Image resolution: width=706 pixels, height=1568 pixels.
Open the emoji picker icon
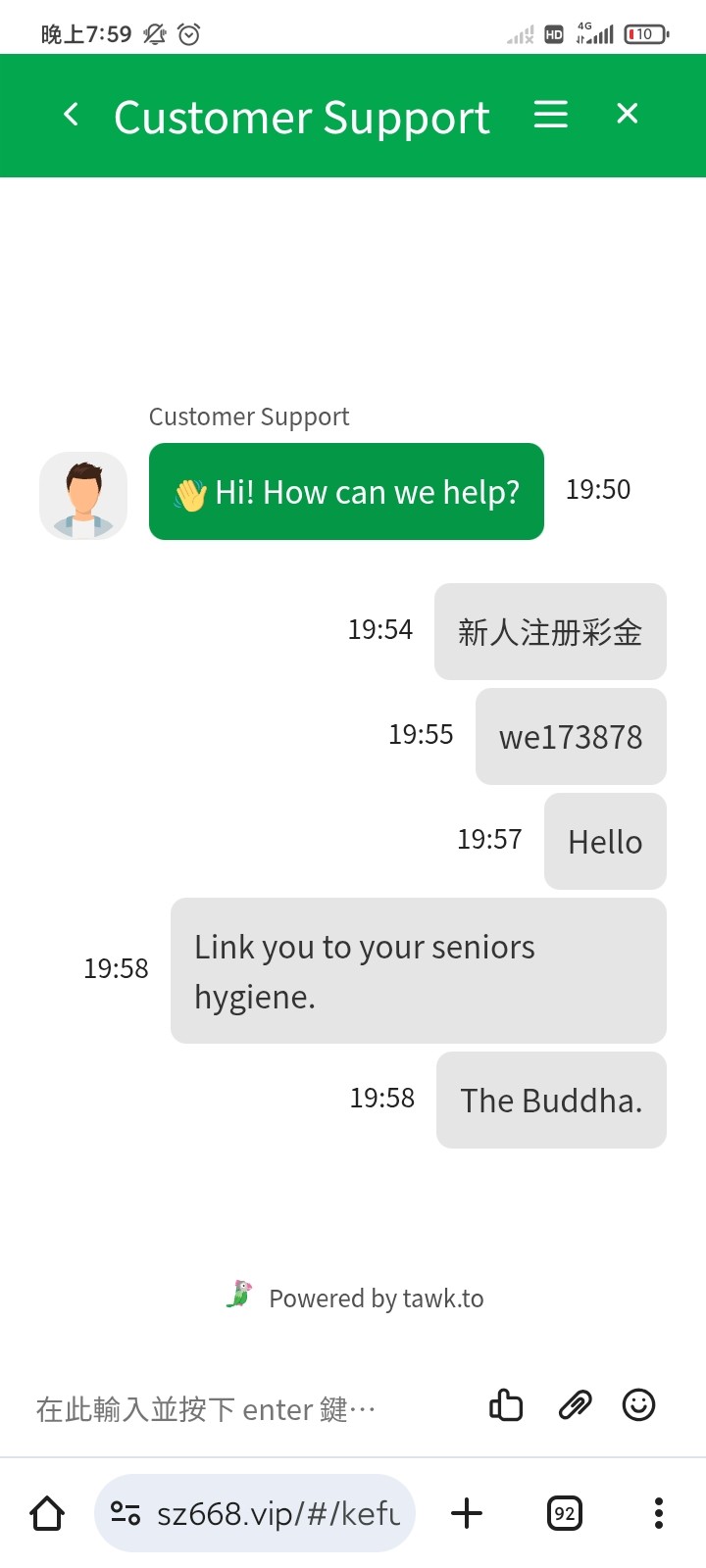click(638, 1405)
